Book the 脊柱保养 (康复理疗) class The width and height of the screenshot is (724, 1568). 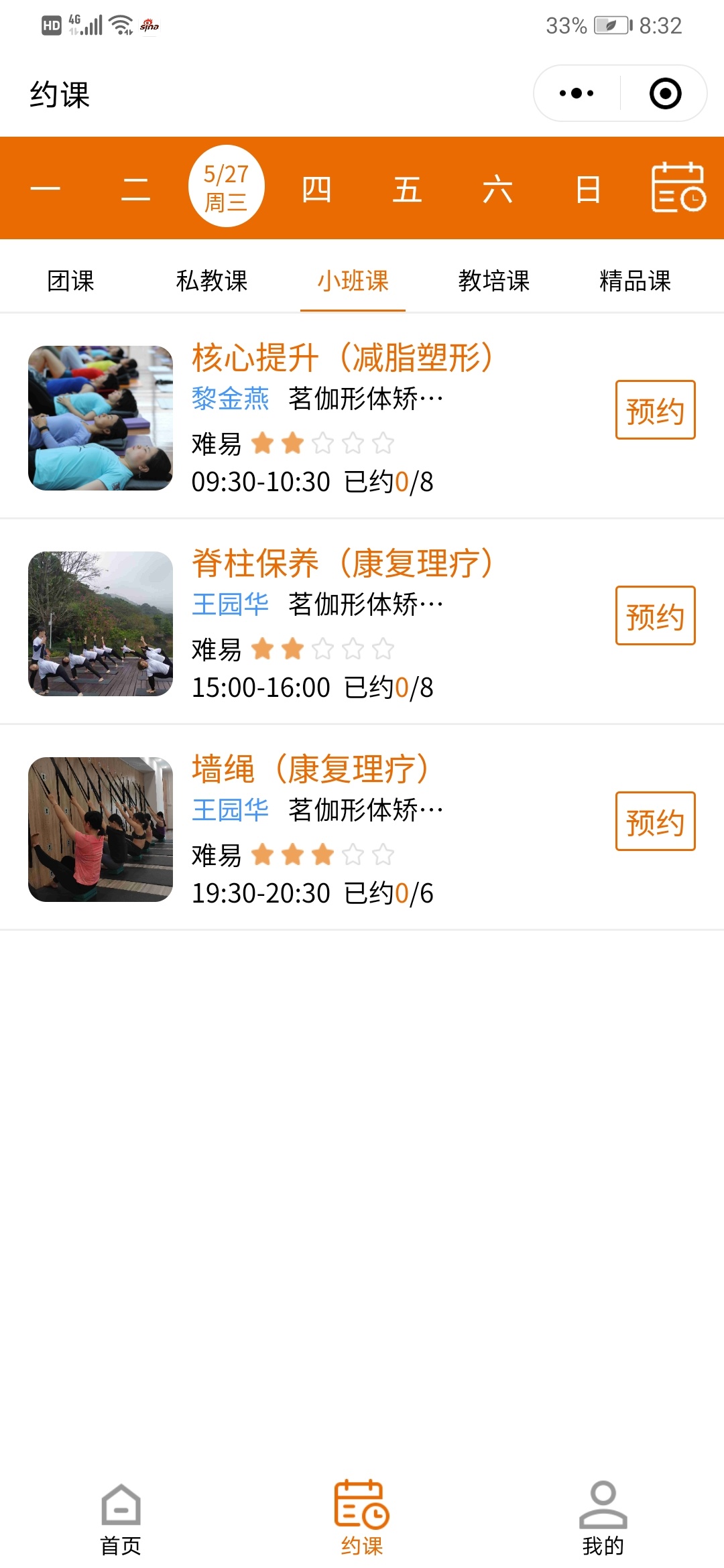(x=655, y=616)
